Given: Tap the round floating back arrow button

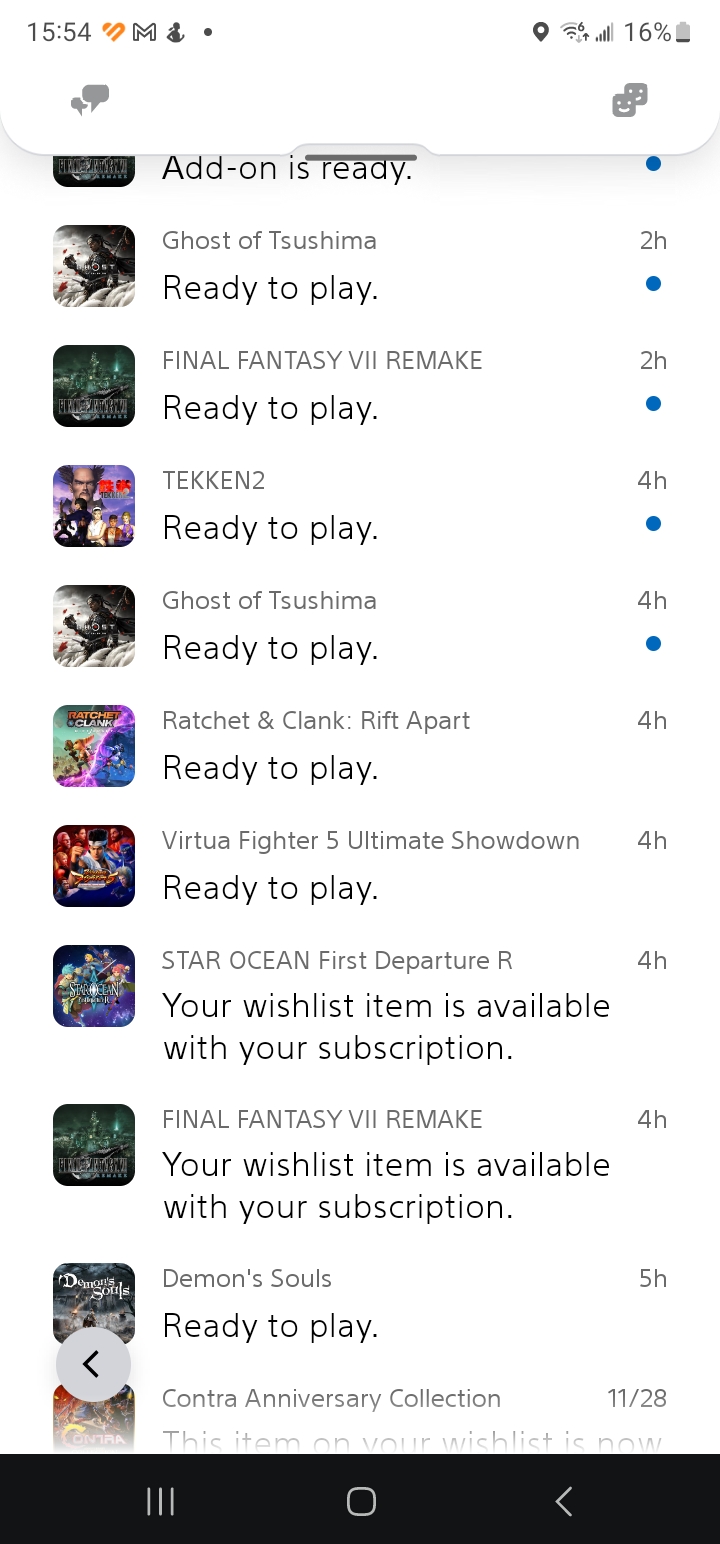Looking at the screenshot, I should point(93,1363).
